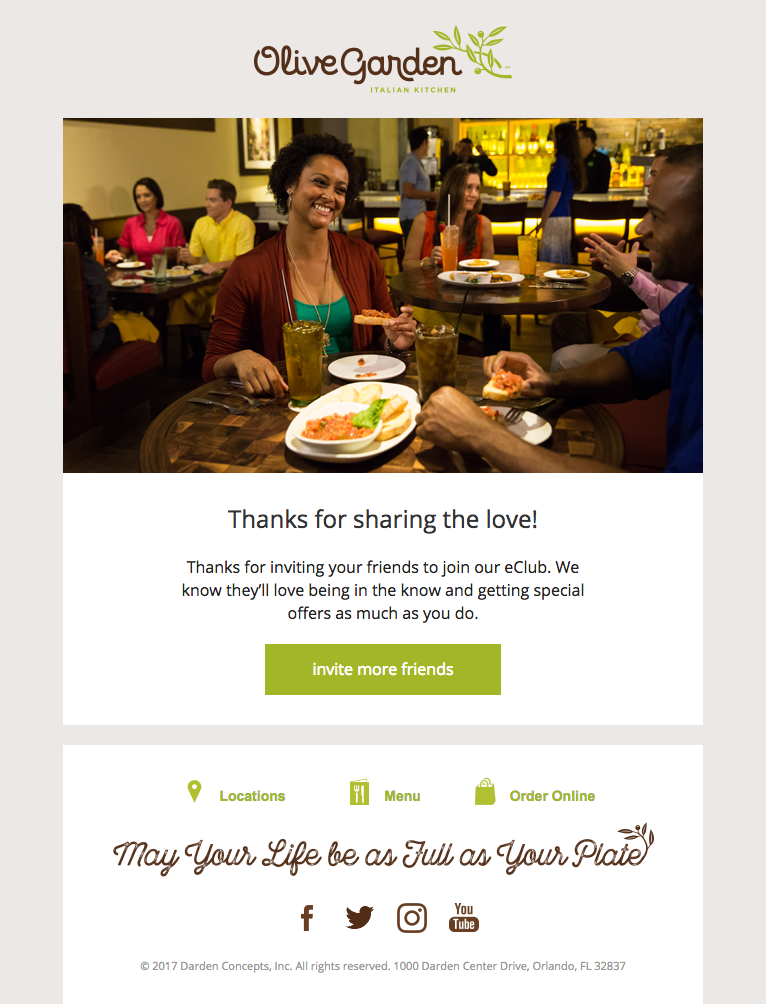The height and width of the screenshot is (1004, 766).
Task: View the Menu link
Action: click(401, 796)
